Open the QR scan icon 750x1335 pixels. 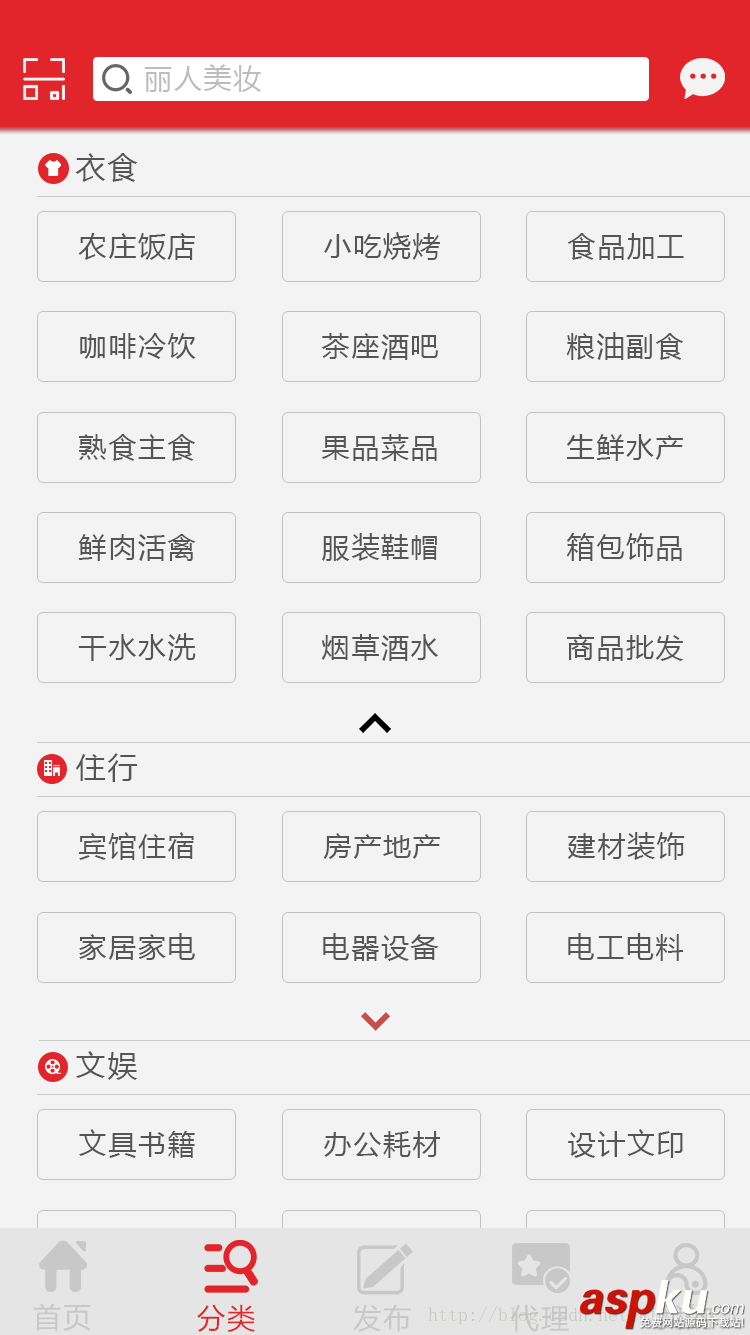tap(44, 79)
